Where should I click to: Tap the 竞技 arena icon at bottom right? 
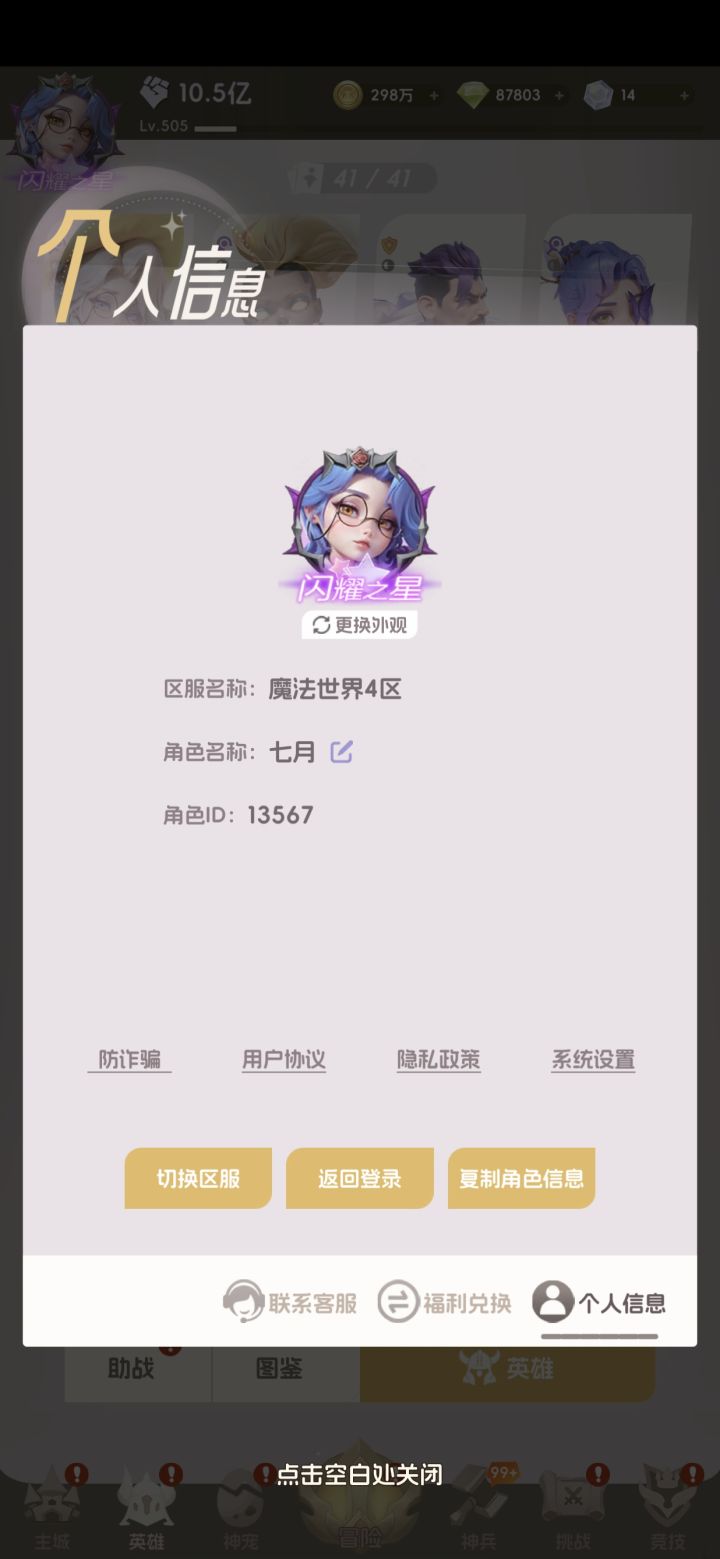point(668,1510)
